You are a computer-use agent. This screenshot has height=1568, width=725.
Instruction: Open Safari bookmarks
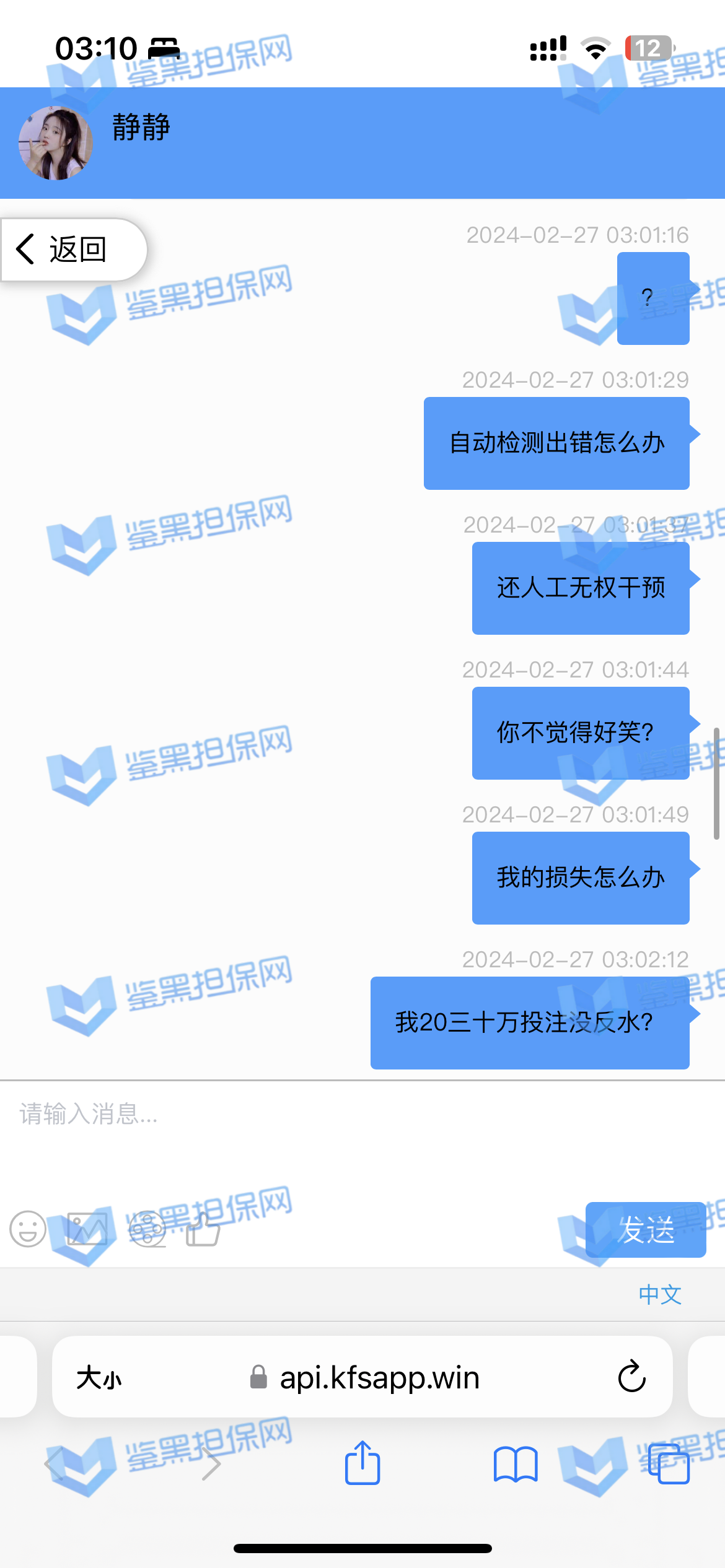tap(516, 1464)
